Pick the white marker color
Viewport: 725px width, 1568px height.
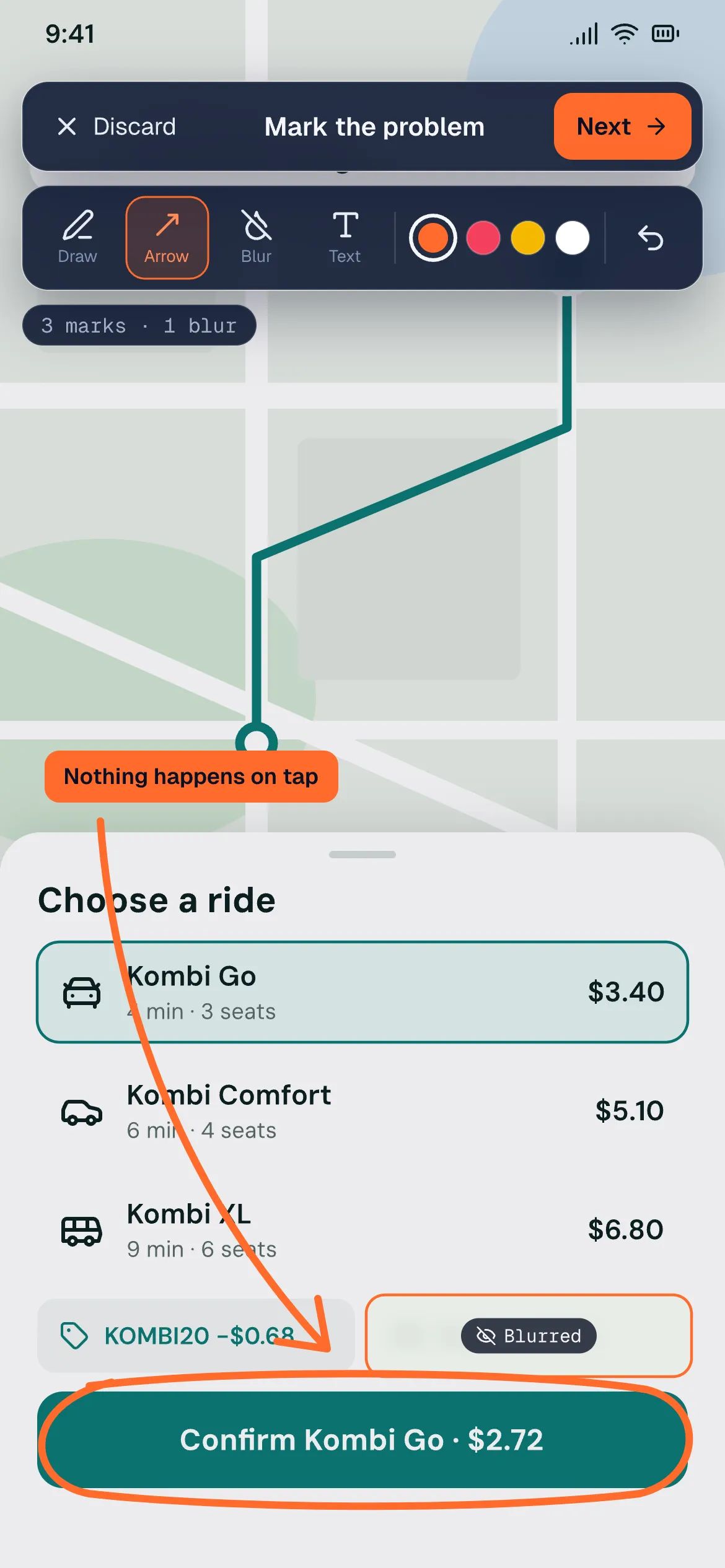[x=573, y=238]
